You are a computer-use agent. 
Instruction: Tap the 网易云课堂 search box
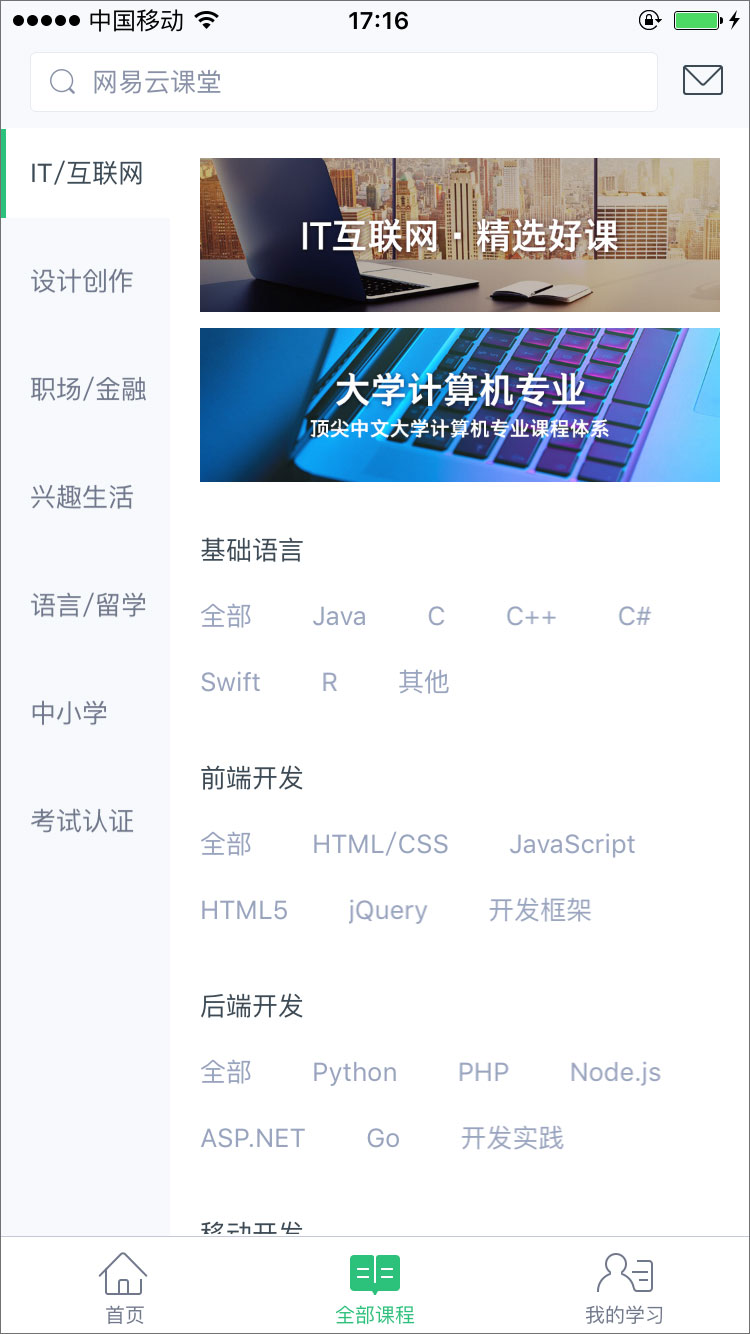(343, 82)
